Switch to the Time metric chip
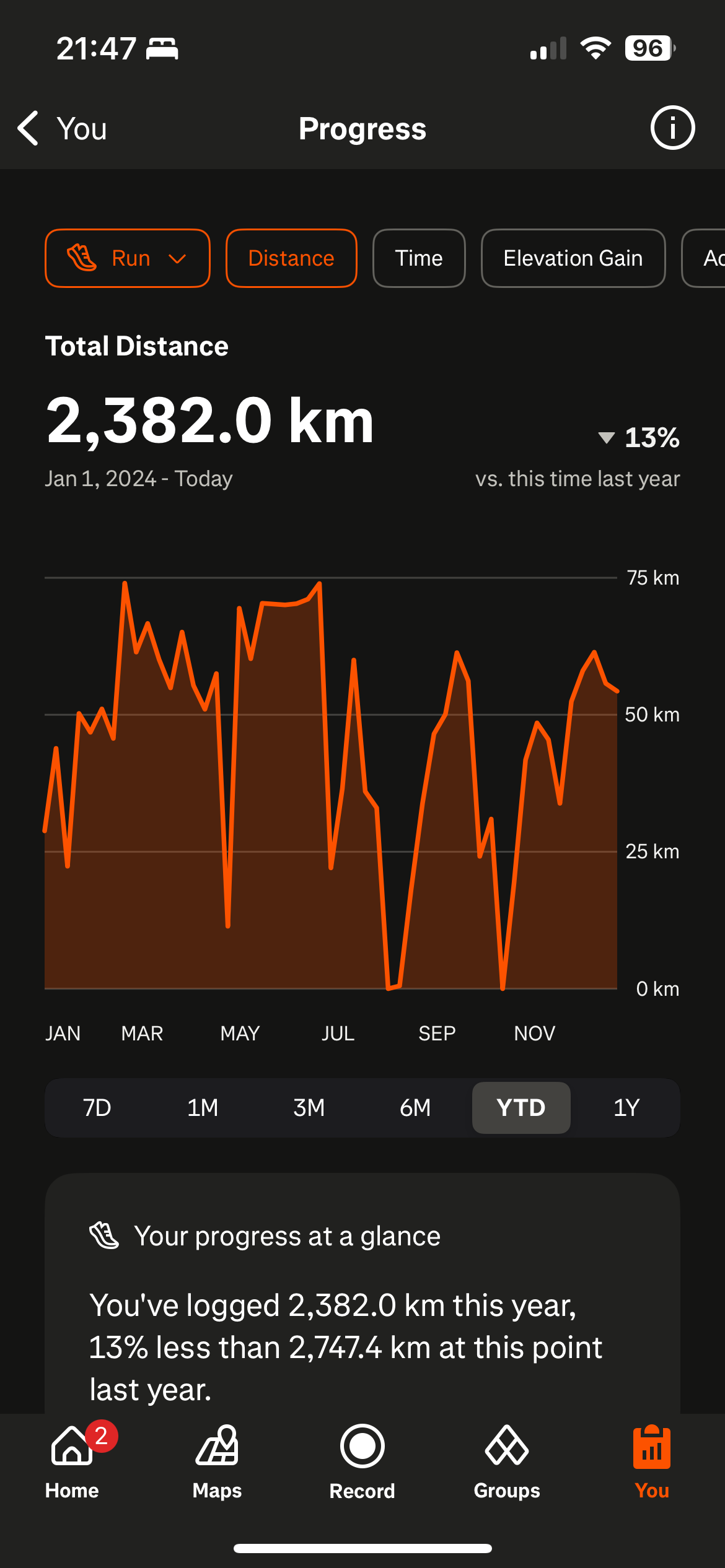The width and height of the screenshot is (725, 1568). 419,258
